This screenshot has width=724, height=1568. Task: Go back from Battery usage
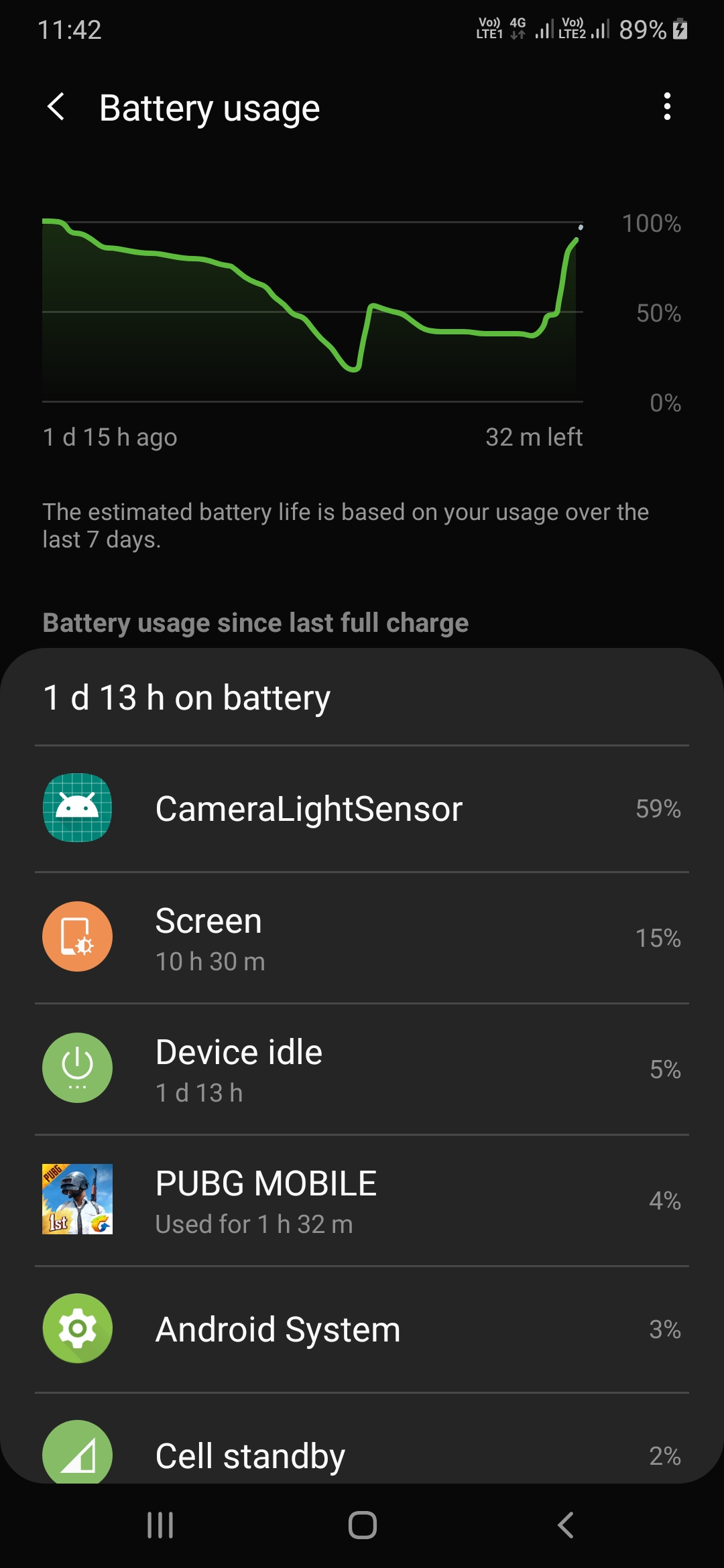click(x=56, y=107)
